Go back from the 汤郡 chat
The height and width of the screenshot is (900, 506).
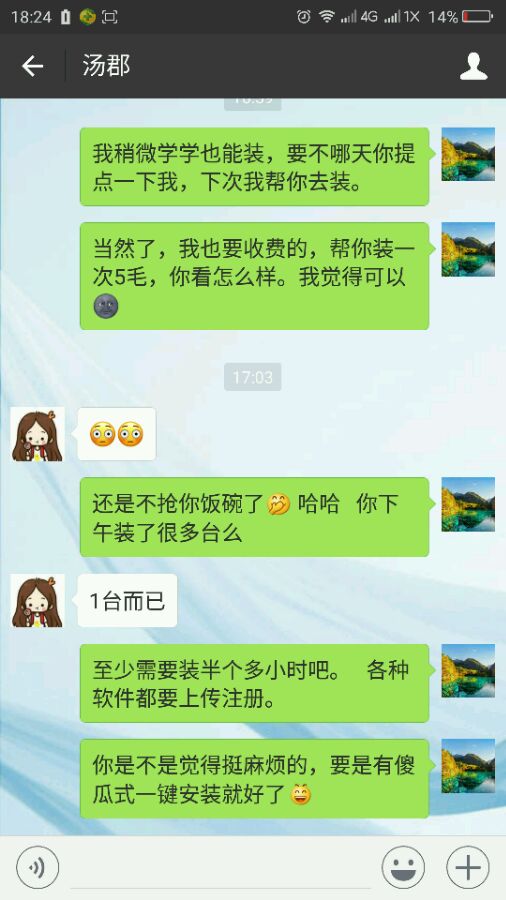[x=33, y=67]
